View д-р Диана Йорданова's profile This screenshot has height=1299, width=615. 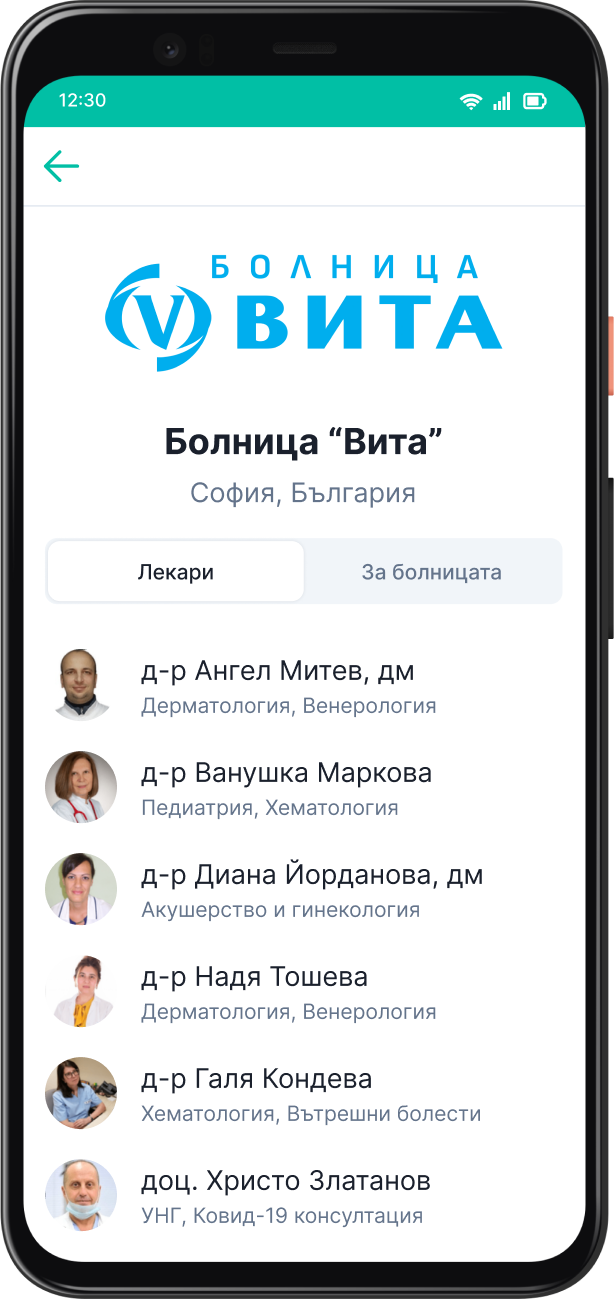click(x=304, y=889)
